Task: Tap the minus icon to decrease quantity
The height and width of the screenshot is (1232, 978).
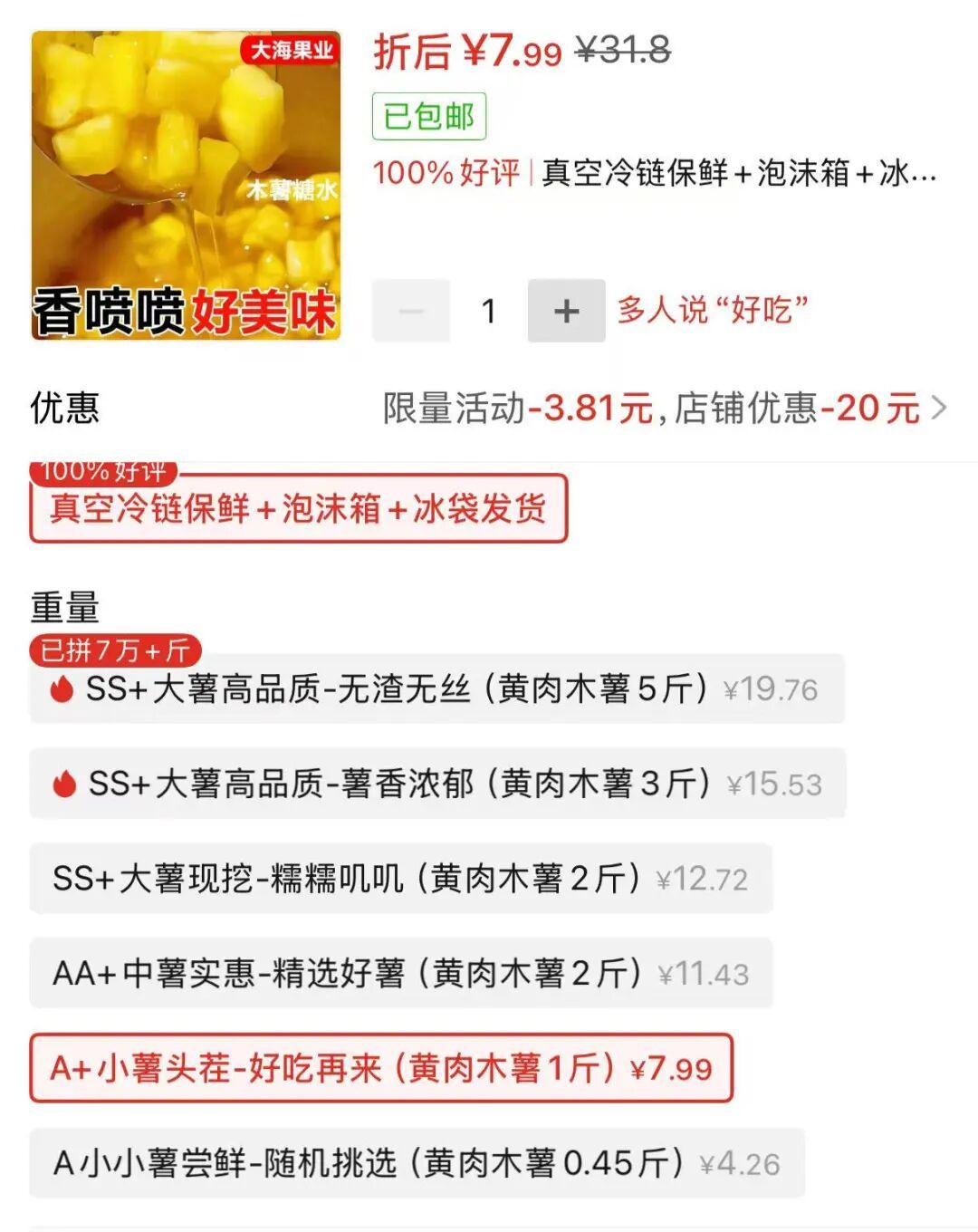Action: tap(411, 311)
